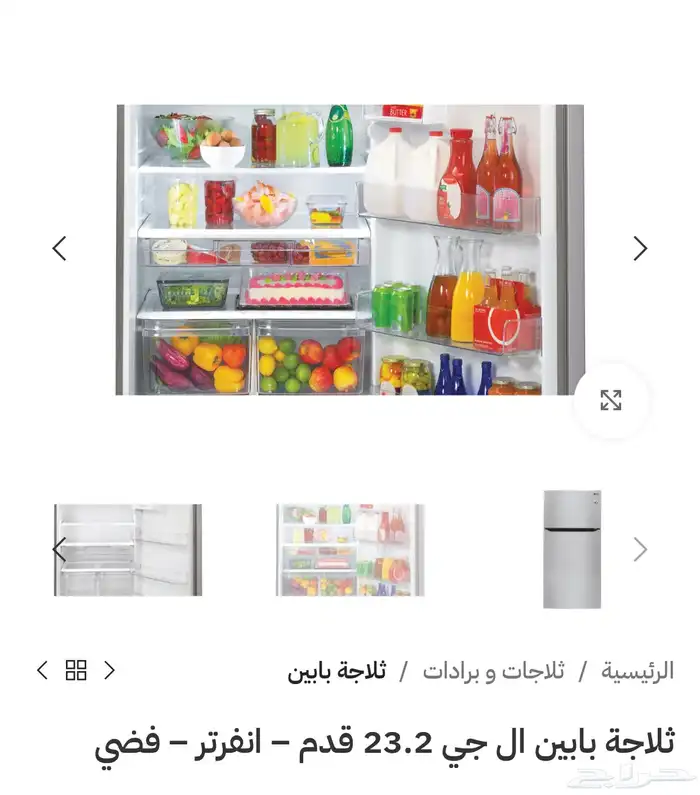
Task: Go to the next product with right chevron
Action: tap(110, 670)
